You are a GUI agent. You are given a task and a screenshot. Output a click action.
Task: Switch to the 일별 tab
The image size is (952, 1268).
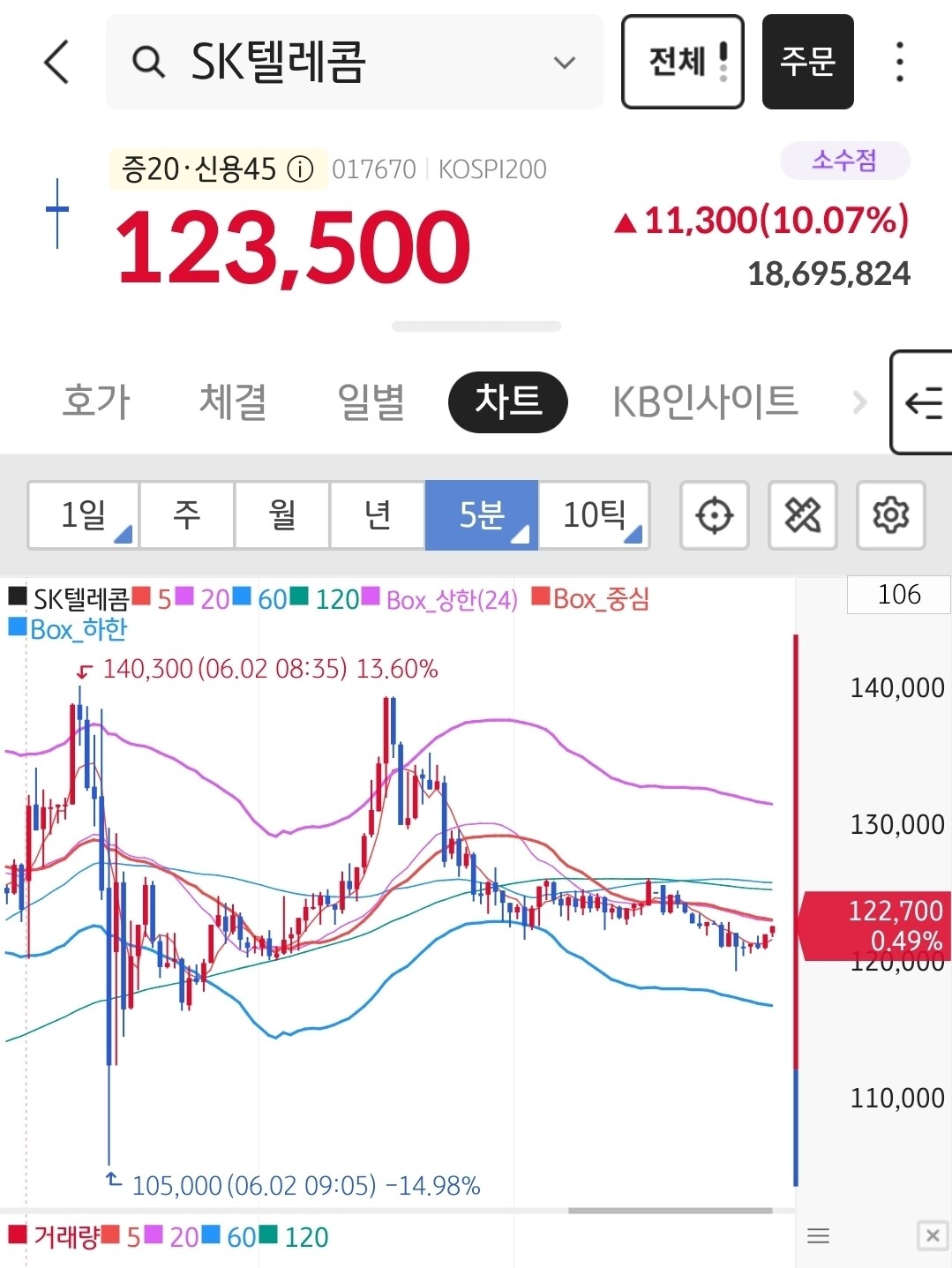coord(371,401)
